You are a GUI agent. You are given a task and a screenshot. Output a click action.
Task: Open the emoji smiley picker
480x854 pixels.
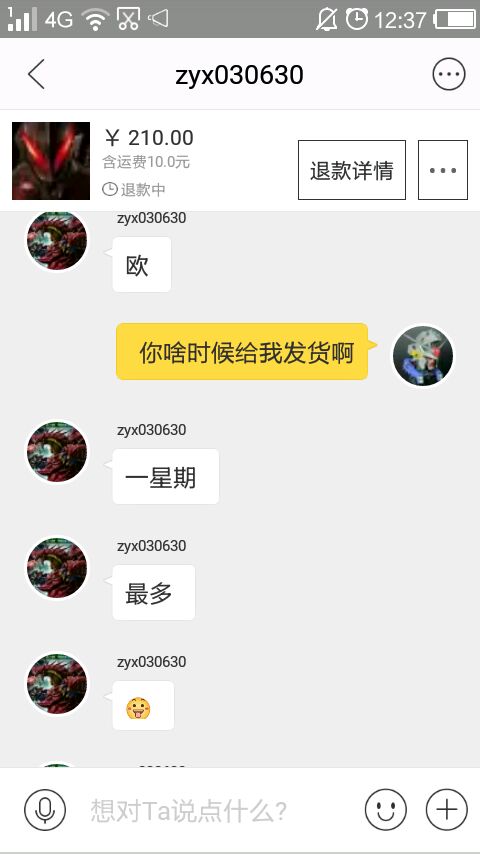click(386, 810)
